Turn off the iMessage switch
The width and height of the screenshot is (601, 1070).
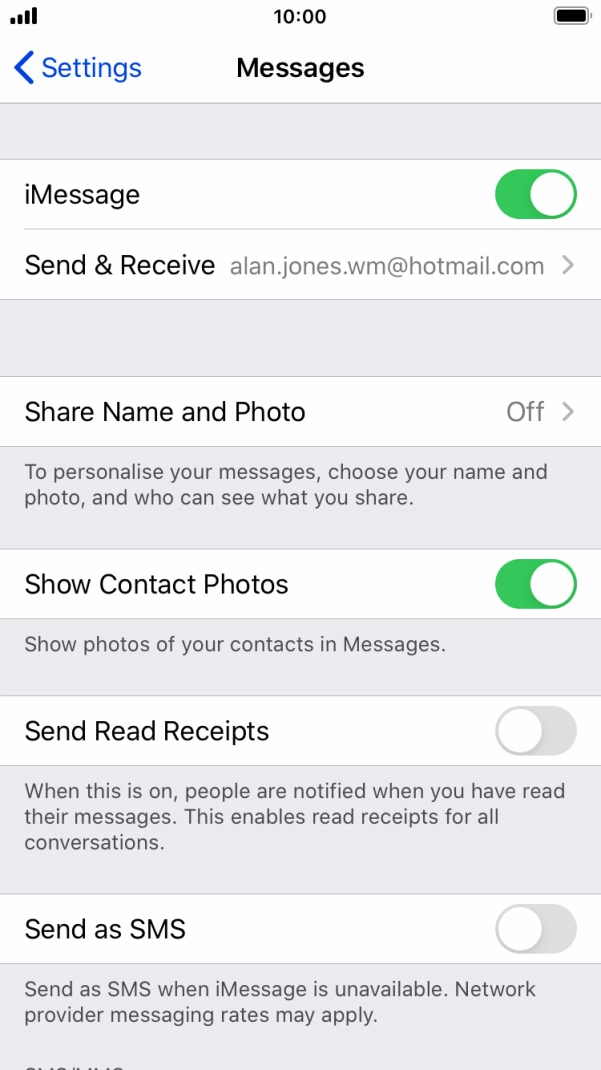click(535, 195)
